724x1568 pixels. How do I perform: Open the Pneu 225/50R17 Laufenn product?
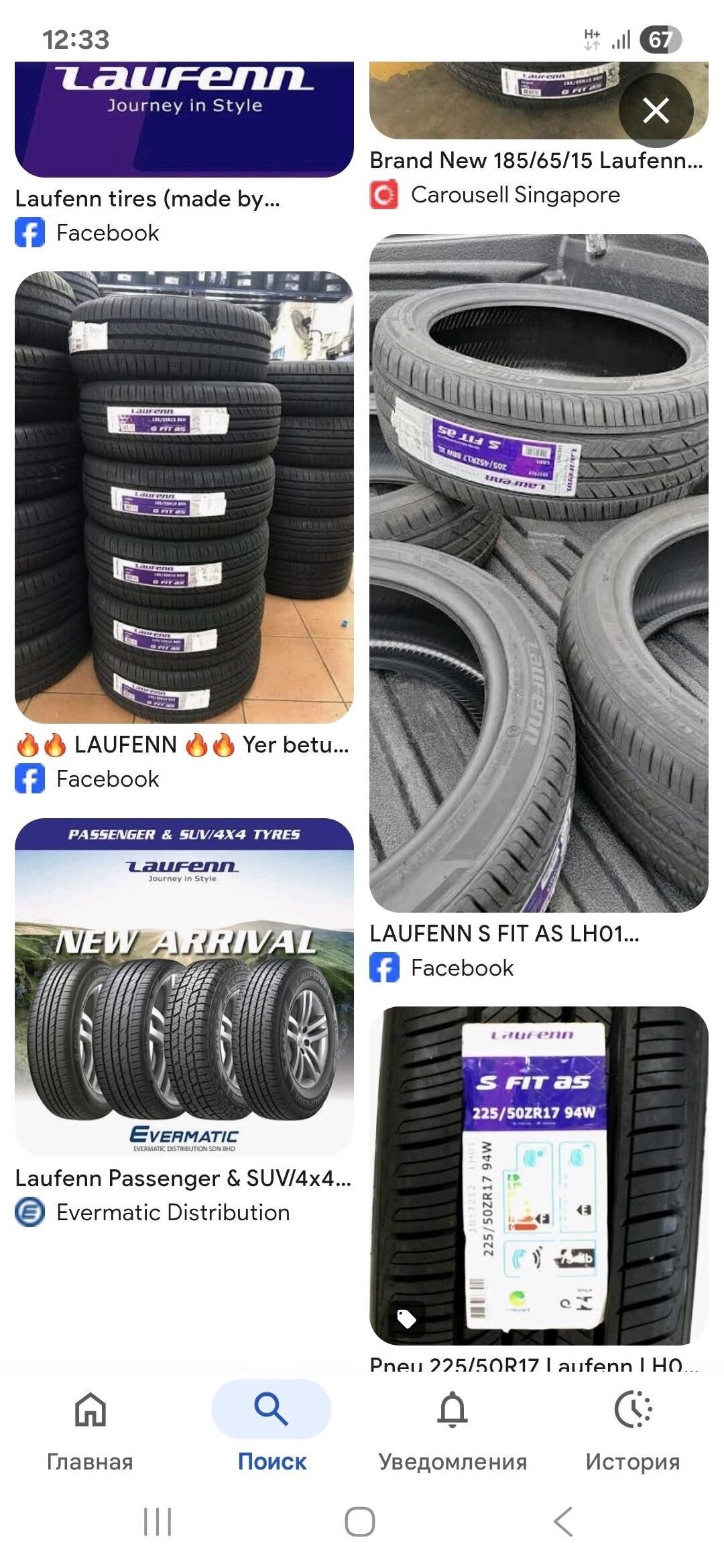coord(538,1175)
